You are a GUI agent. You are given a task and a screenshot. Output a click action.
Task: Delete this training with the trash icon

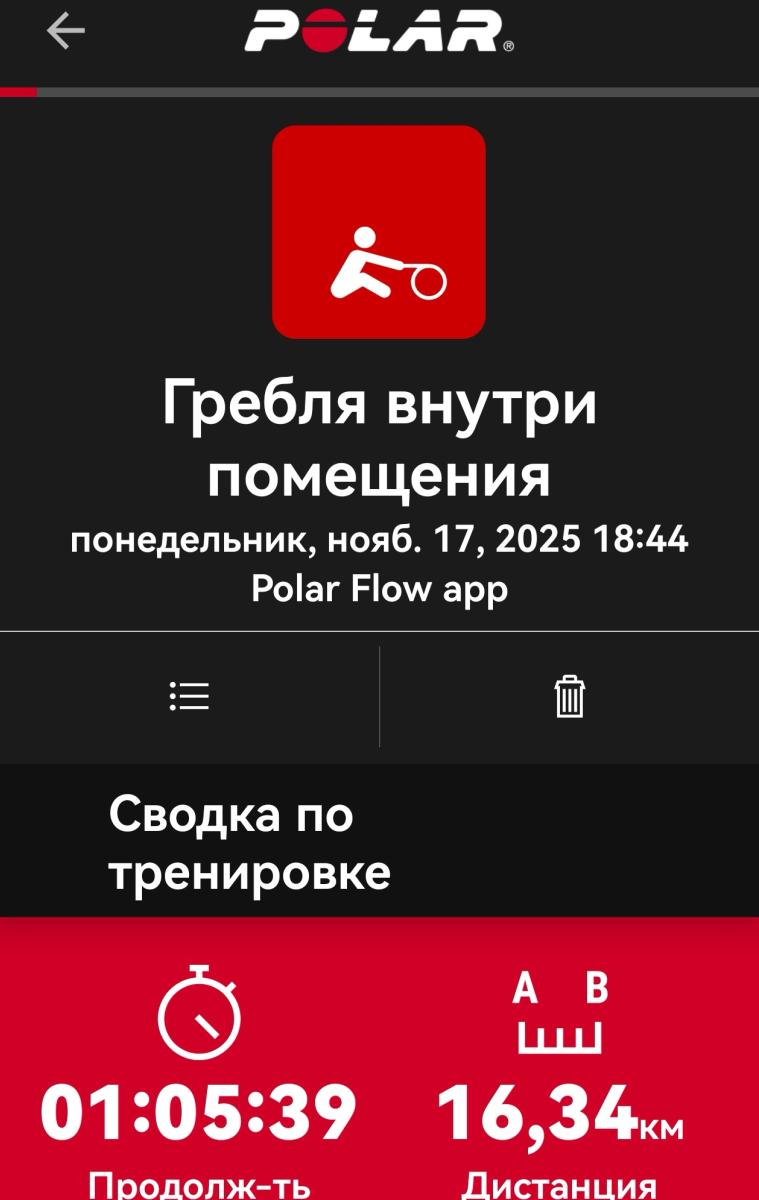pyautogui.click(x=569, y=696)
